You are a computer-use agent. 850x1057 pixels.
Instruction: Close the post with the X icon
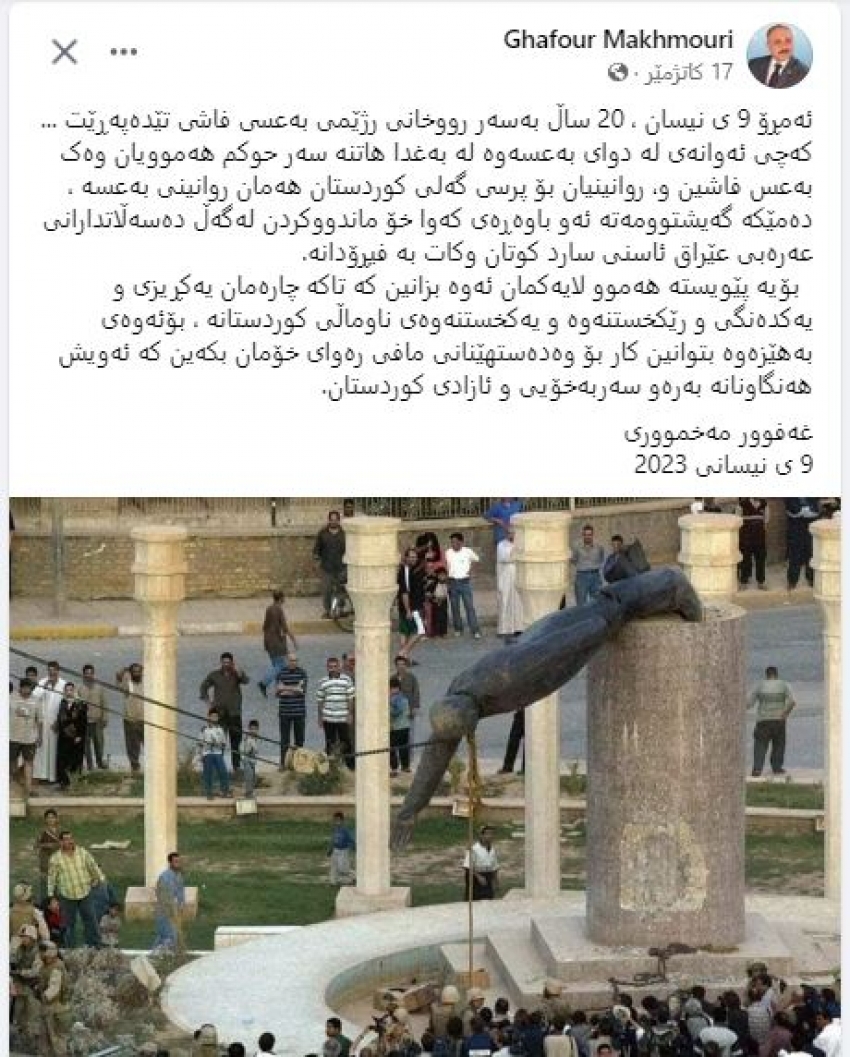[64, 52]
